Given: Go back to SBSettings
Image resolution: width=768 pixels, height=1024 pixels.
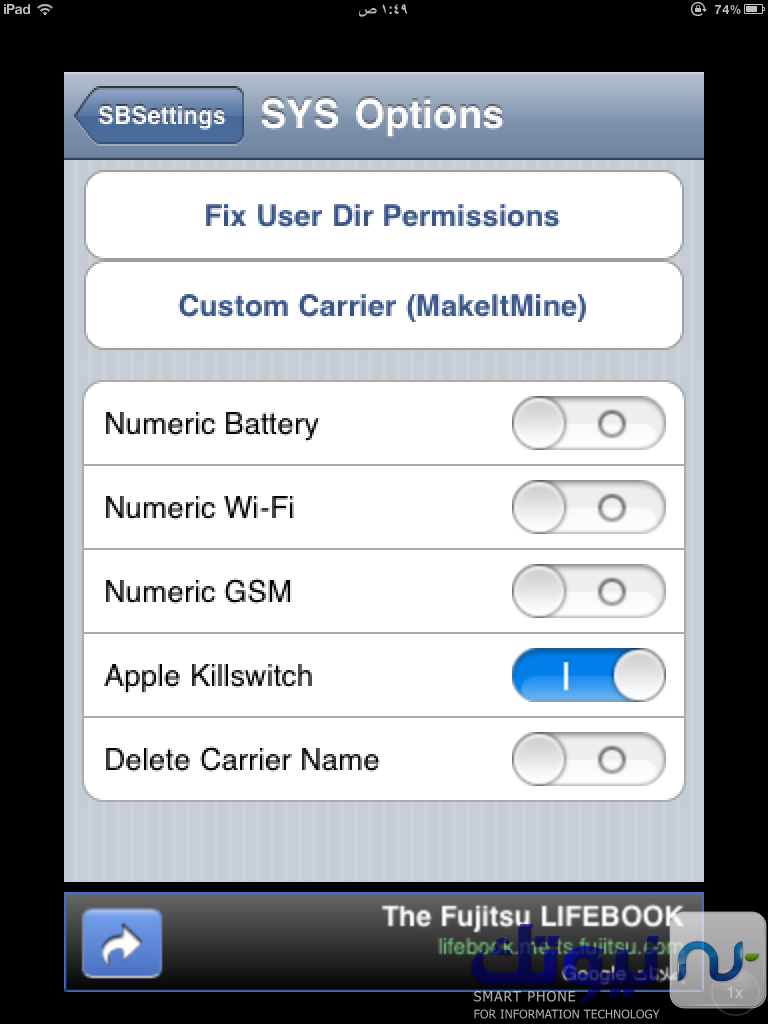Looking at the screenshot, I should tap(160, 116).
